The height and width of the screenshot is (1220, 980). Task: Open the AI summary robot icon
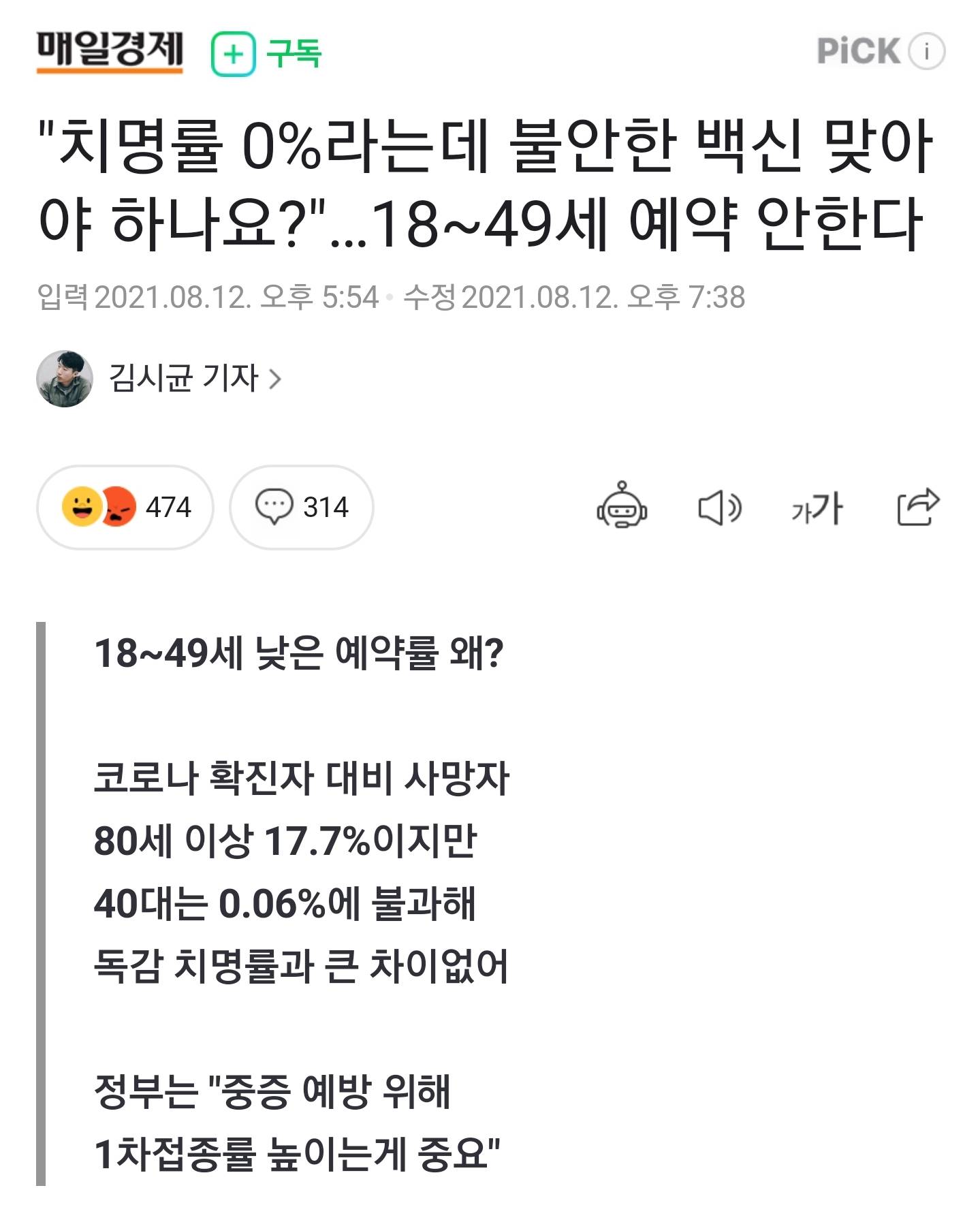(622, 507)
